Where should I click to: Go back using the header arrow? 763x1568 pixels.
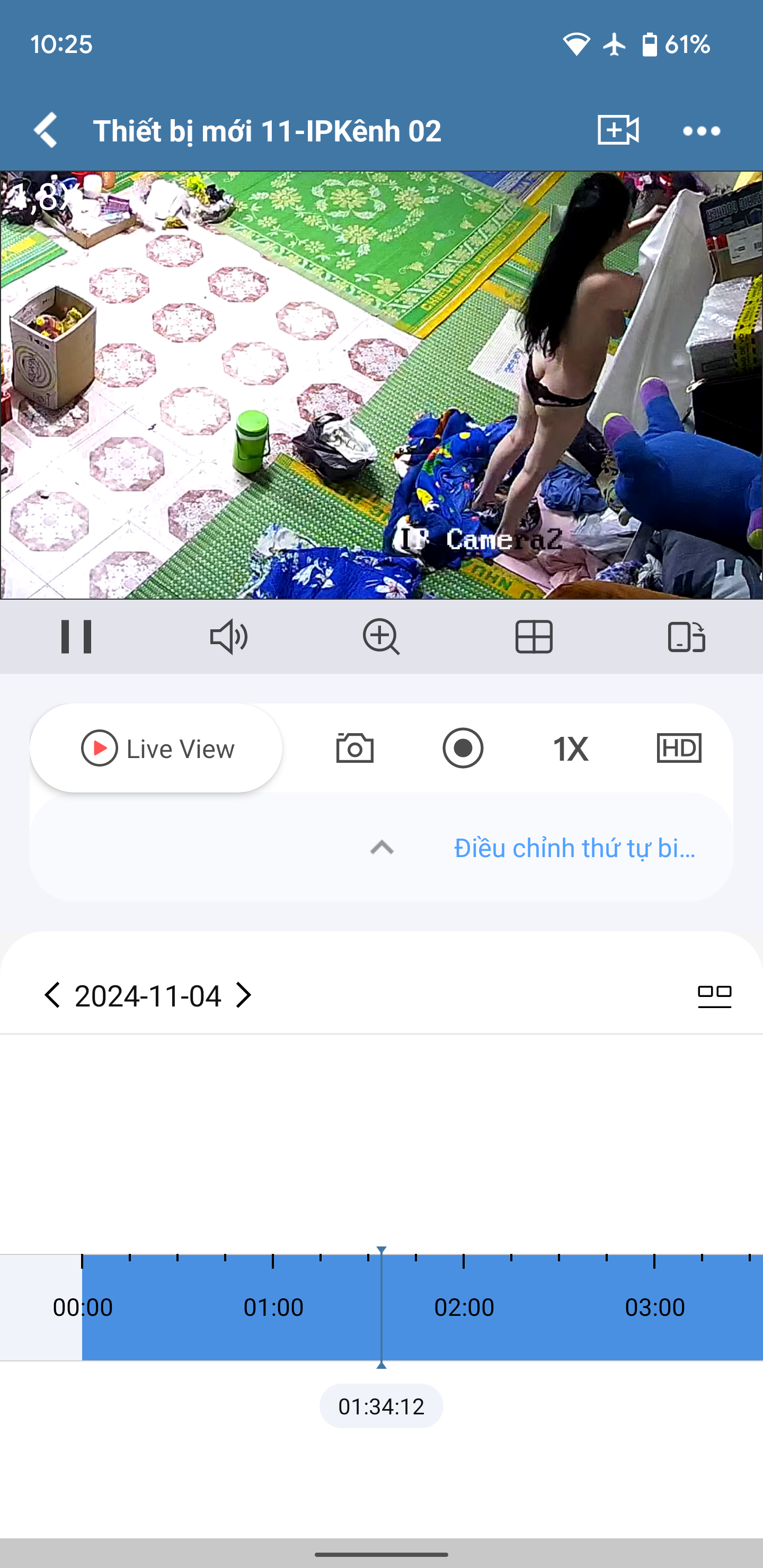(46, 130)
